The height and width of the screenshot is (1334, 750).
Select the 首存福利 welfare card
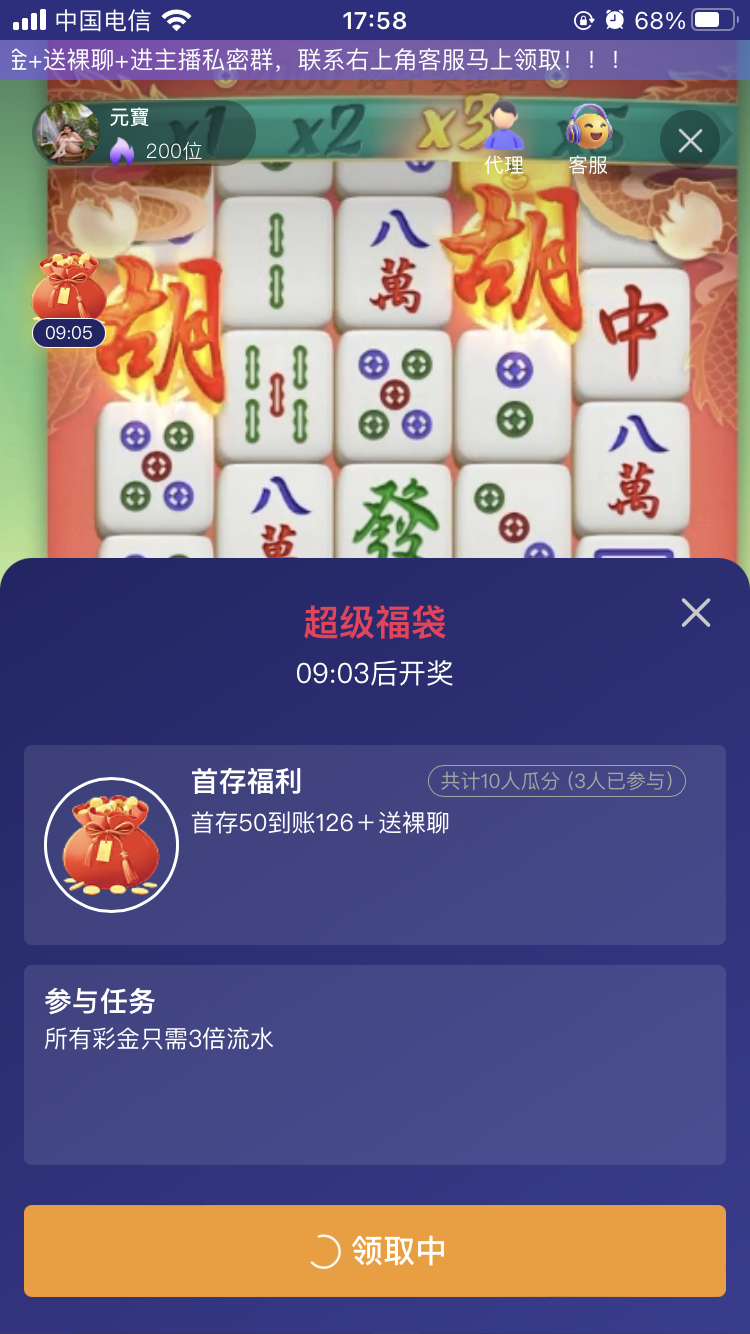click(x=375, y=844)
